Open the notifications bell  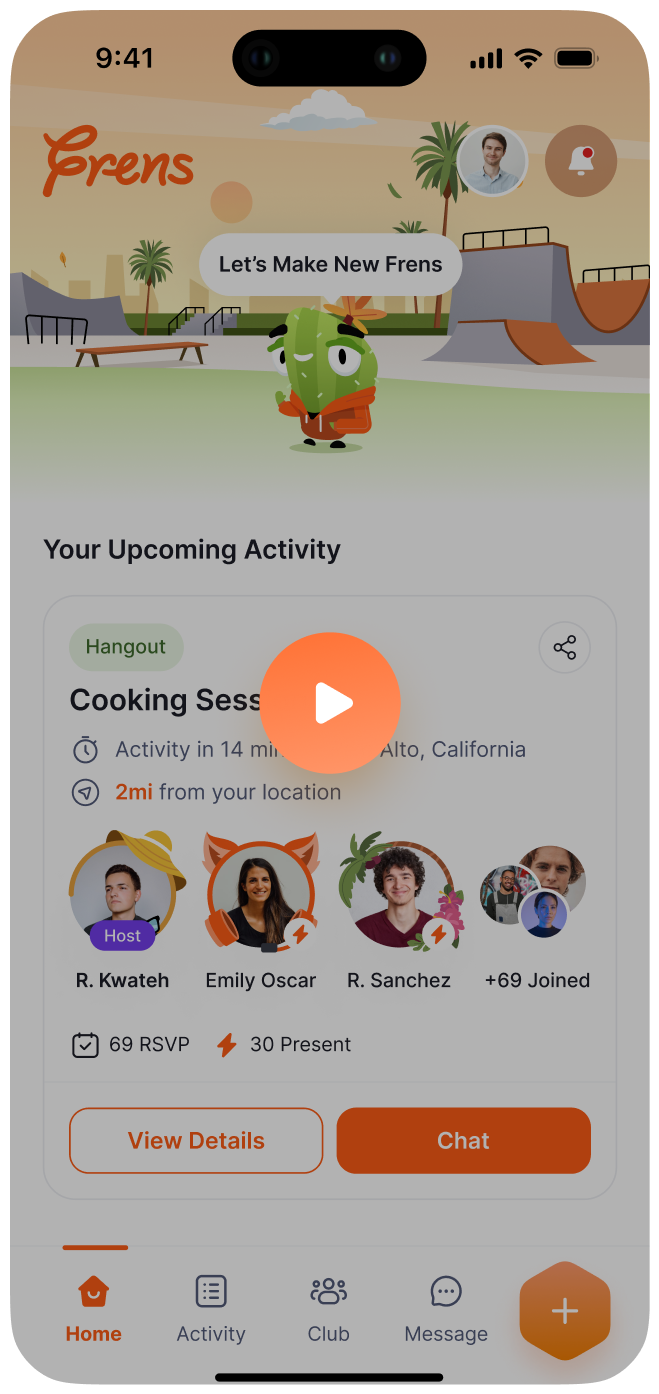(581, 161)
